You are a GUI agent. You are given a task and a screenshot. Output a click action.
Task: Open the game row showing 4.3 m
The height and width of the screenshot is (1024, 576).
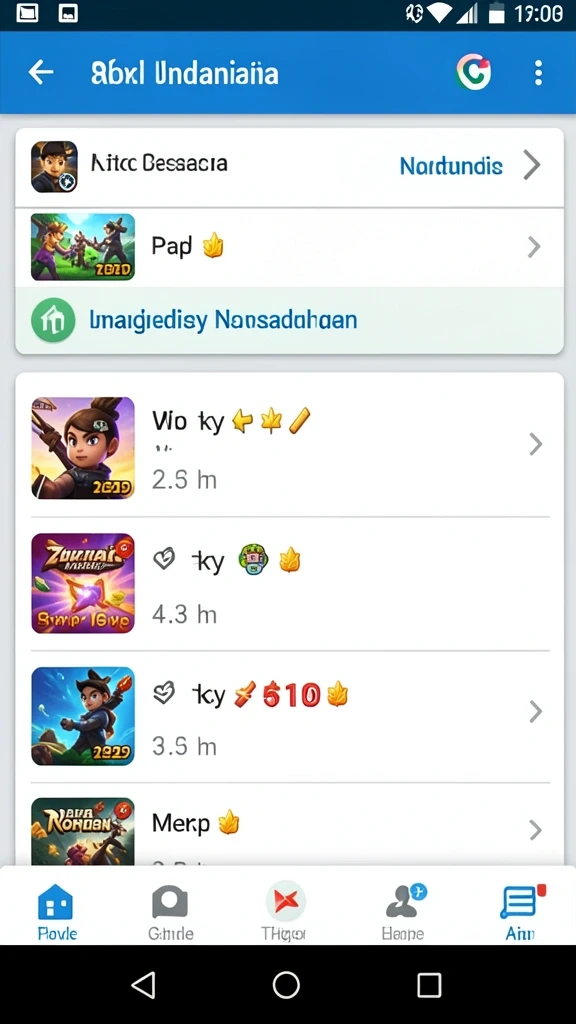tap(289, 584)
